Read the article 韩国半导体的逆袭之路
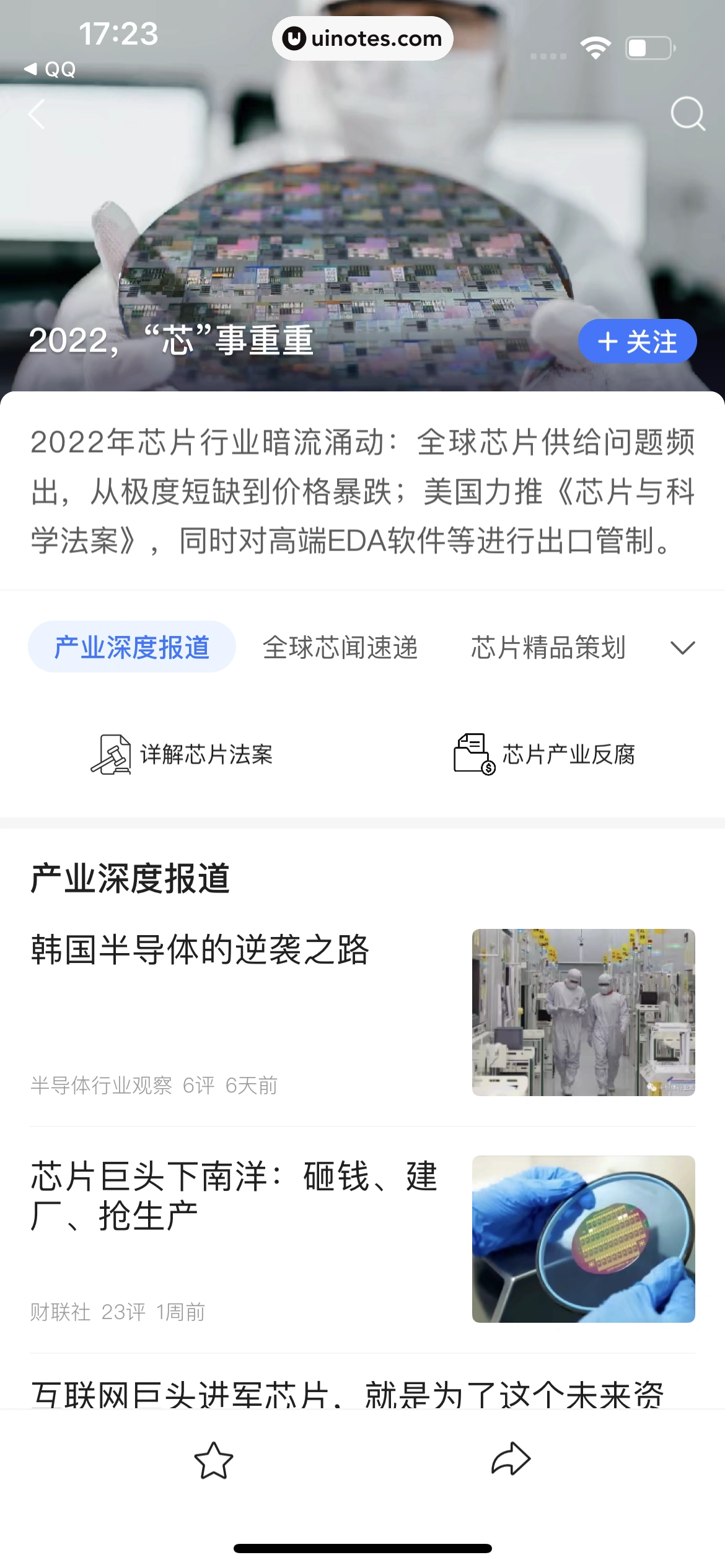Image resolution: width=725 pixels, height=1568 pixels. pos(200,950)
